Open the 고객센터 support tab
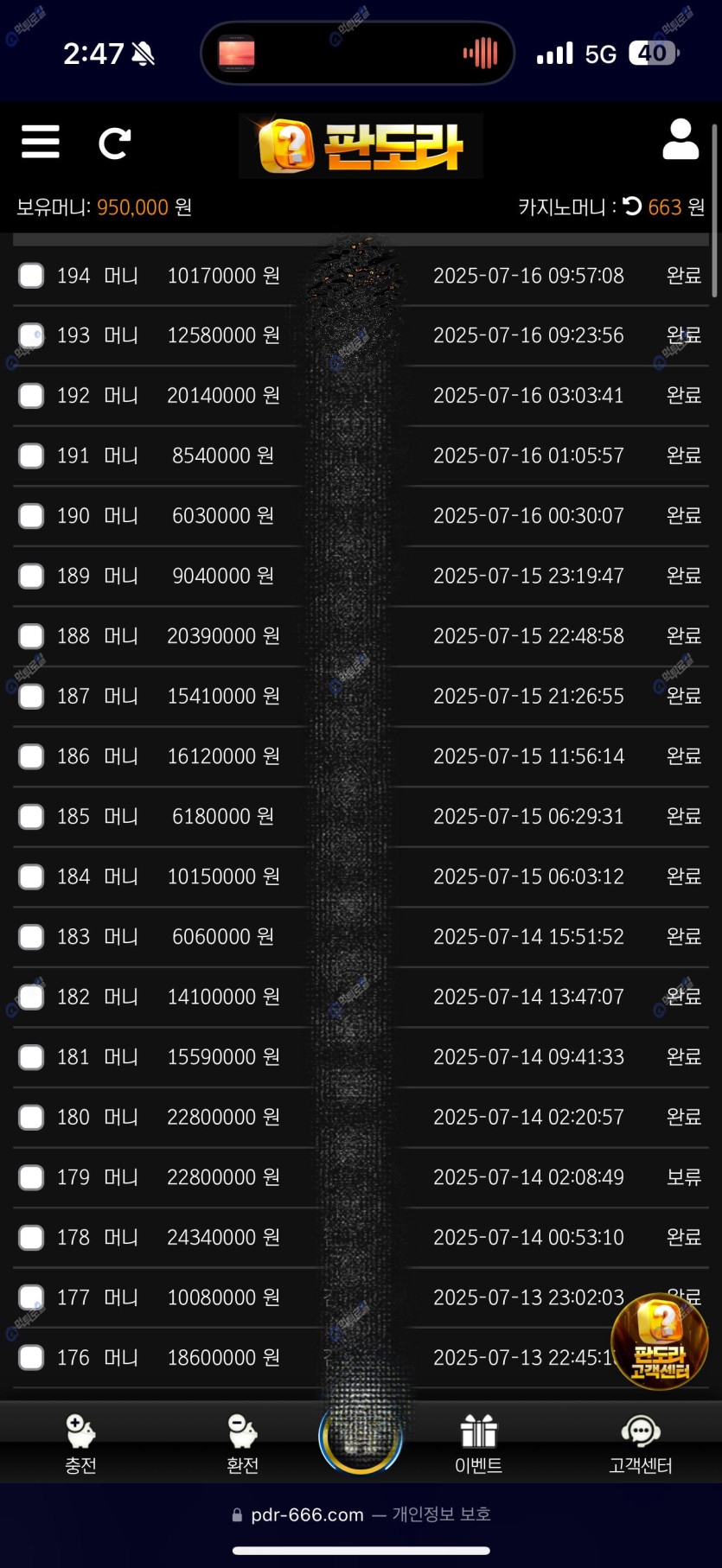 (640, 1444)
